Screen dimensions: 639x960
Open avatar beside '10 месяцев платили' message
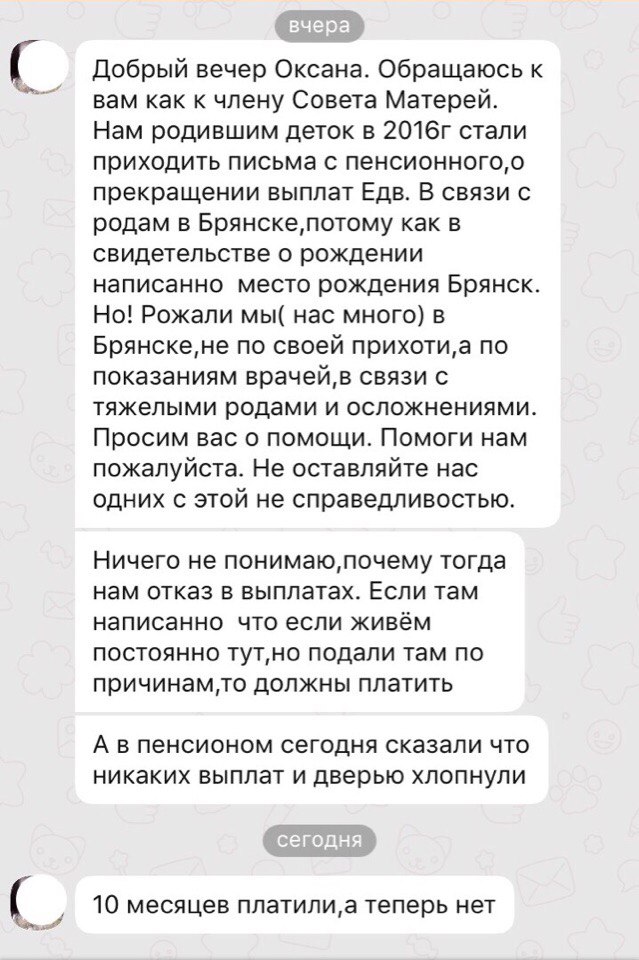39,903
